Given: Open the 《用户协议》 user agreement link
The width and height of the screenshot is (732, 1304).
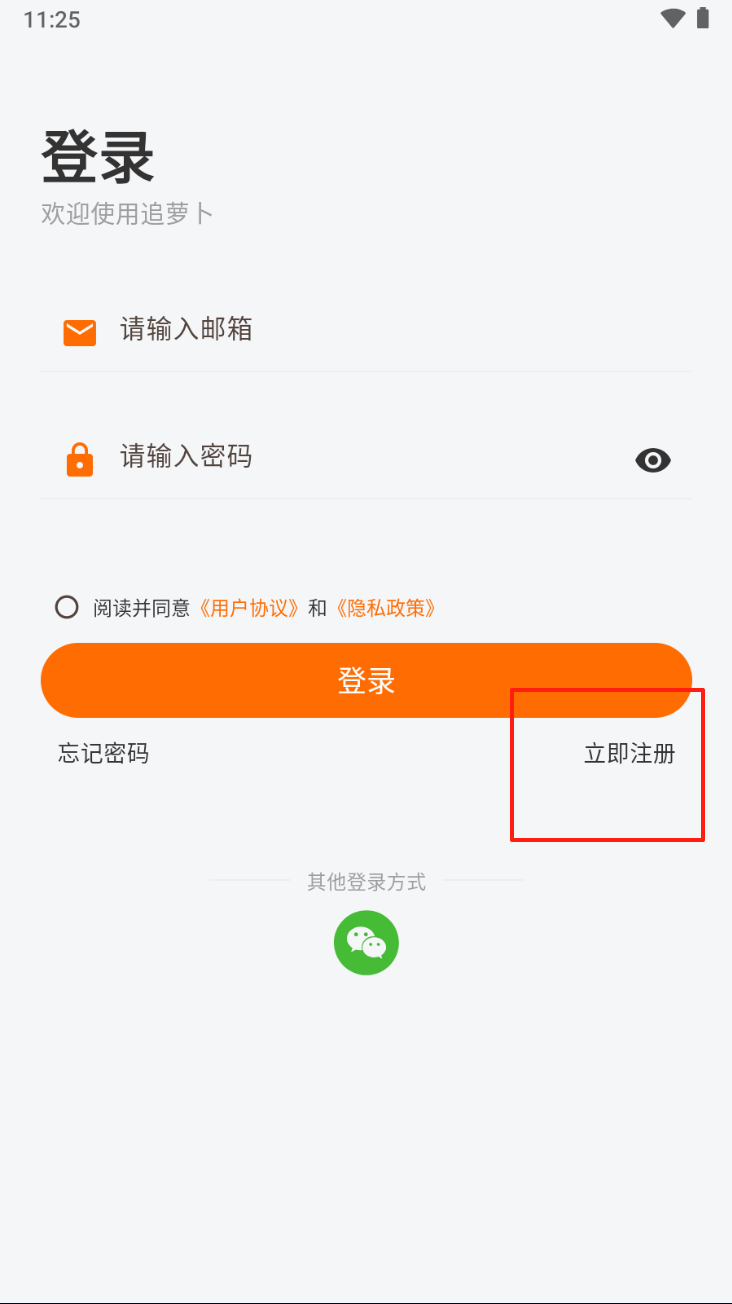Looking at the screenshot, I should tap(248, 608).
